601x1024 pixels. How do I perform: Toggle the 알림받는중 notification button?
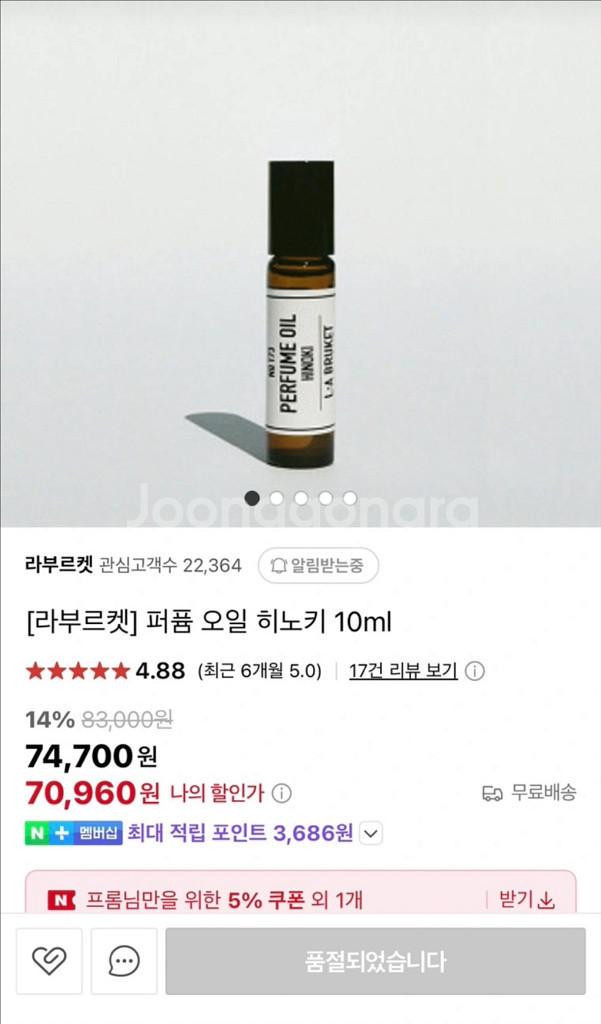coord(318,566)
